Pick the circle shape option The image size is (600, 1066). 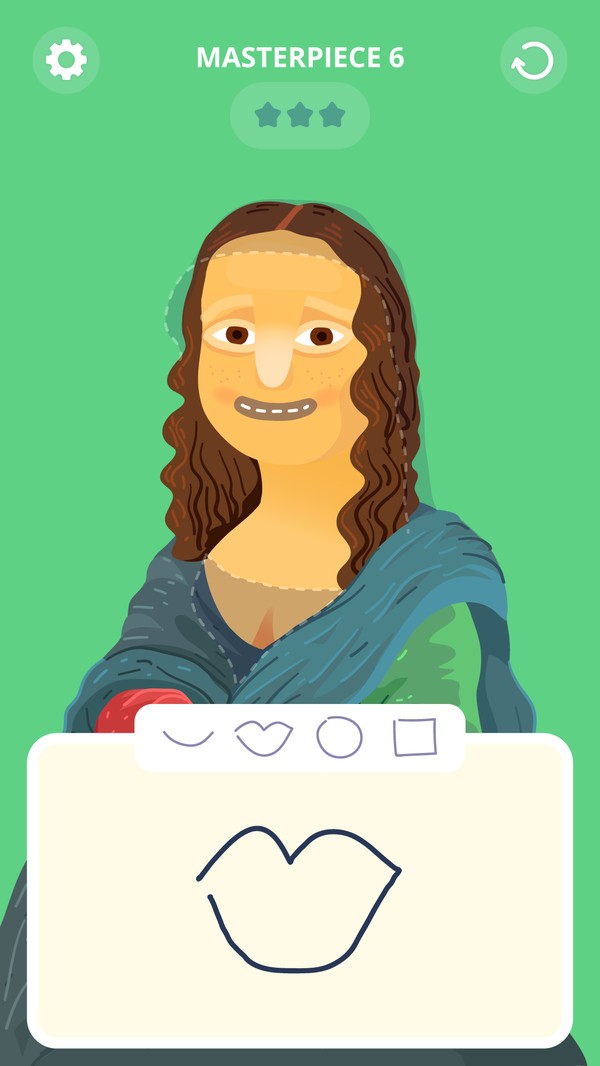click(x=339, y=738)
